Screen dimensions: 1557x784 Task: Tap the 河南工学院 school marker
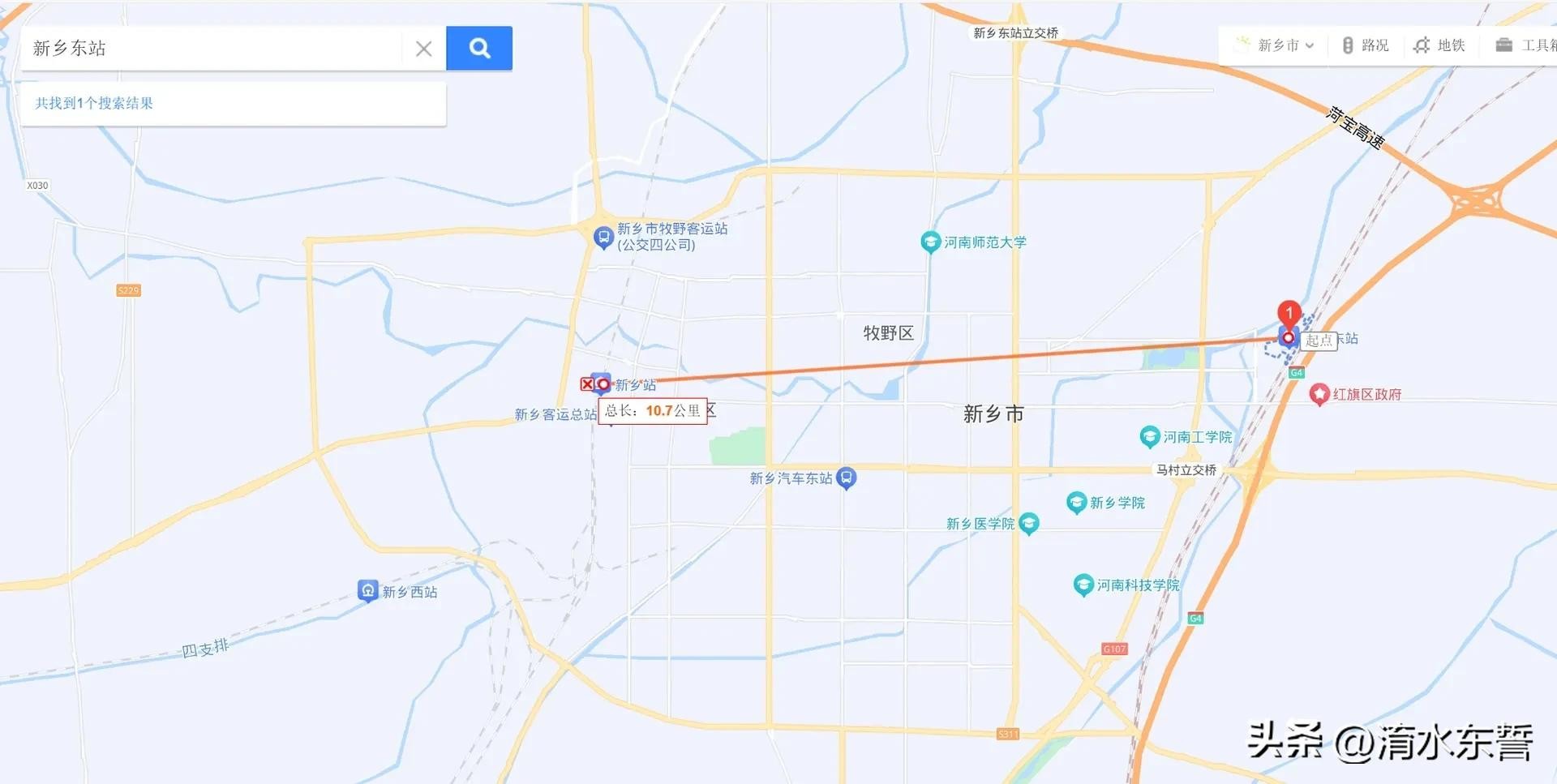click(x=1149, y=436)
